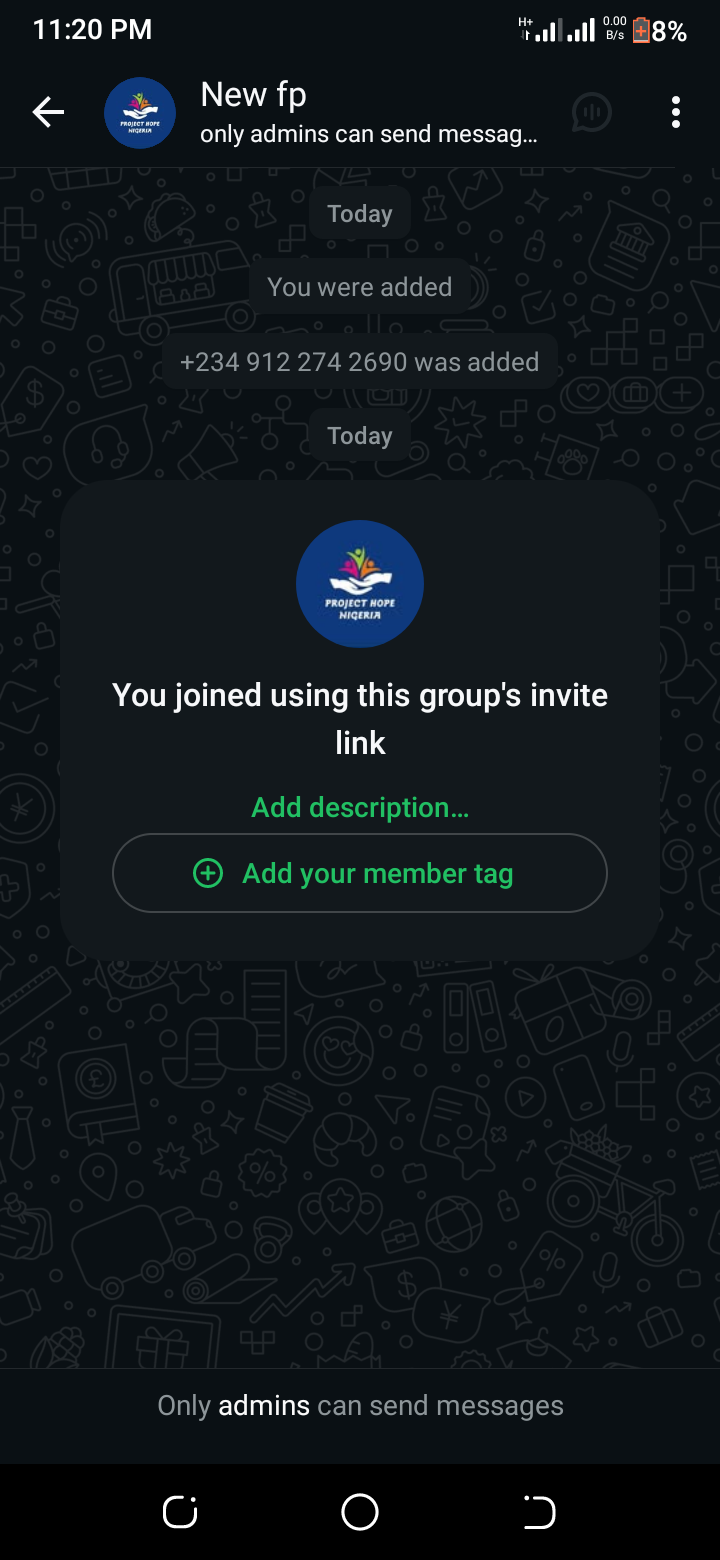Open the three-dot overflow menu
This screenshot has height=1560, width=720.
pyautogui.click(x=676, y=113)
